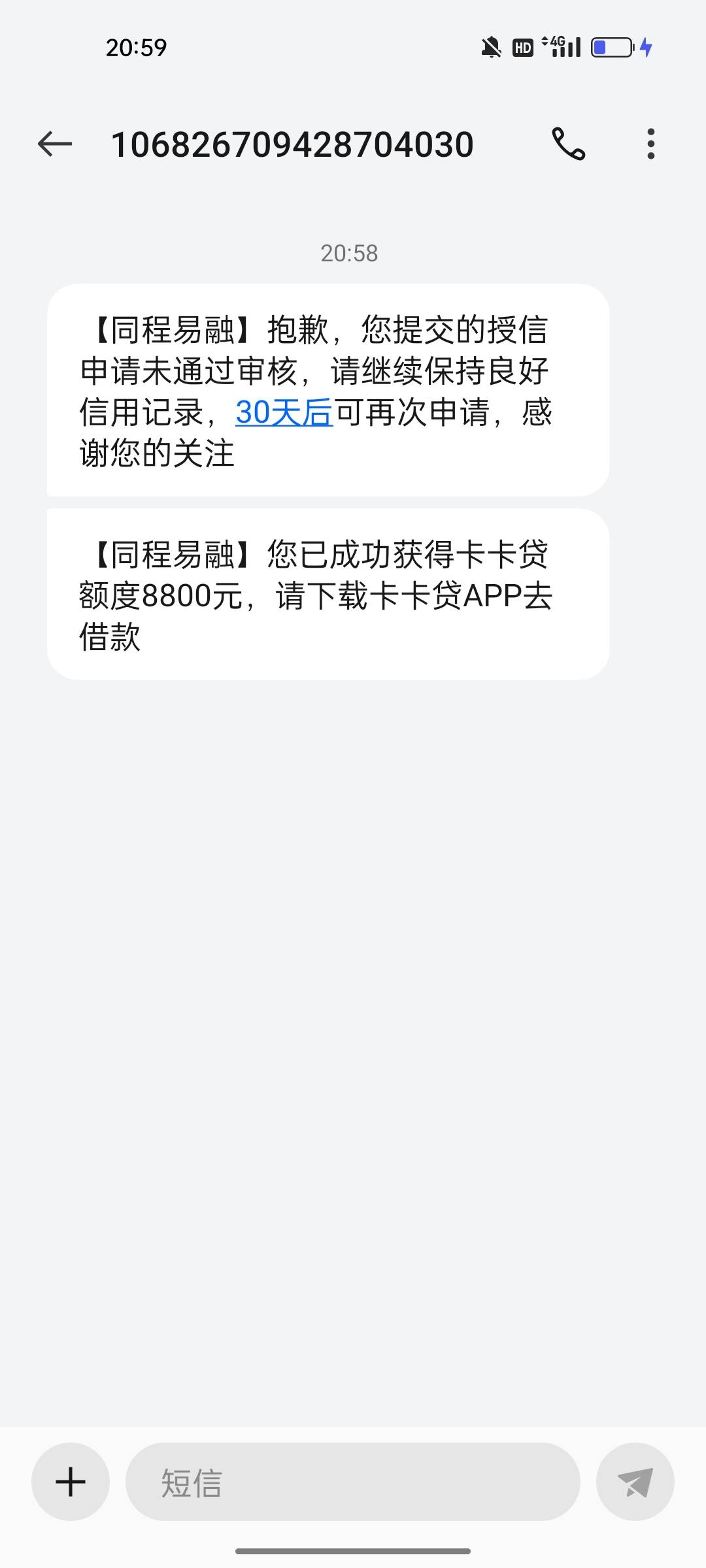Tap the underlined 30天后 link
The image size is (706, 1568).
tap(284, 413)
